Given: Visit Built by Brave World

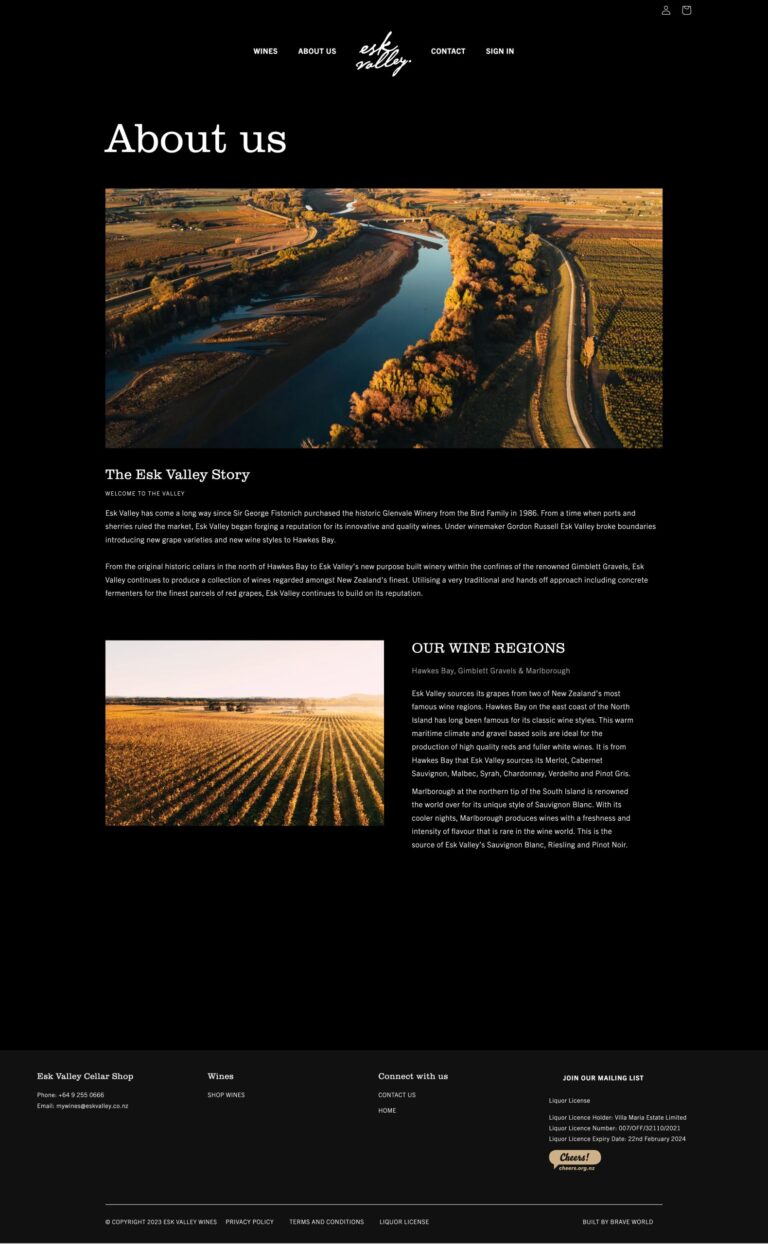Looking at the screenshot, I should [x=618, y=1222].
